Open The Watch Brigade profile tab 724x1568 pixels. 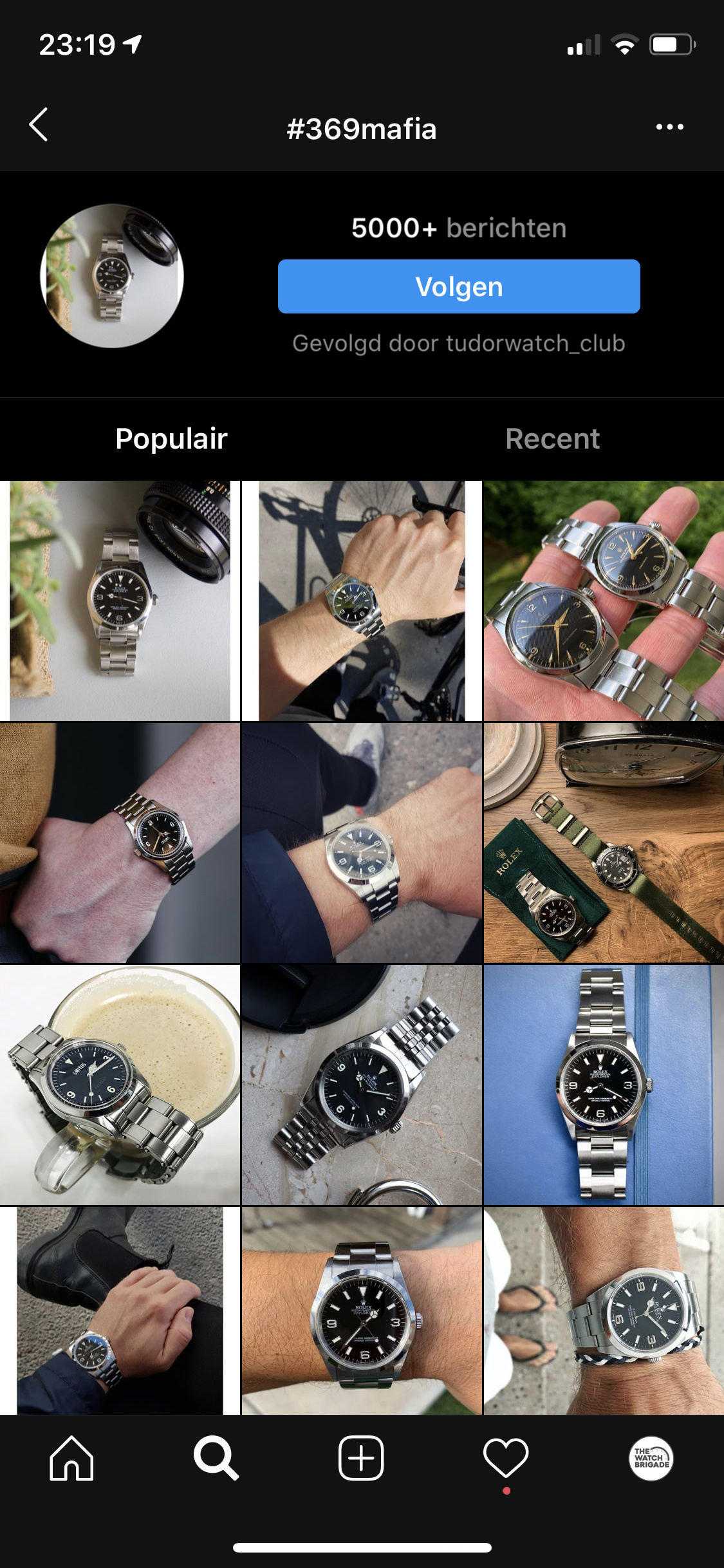651,1458
